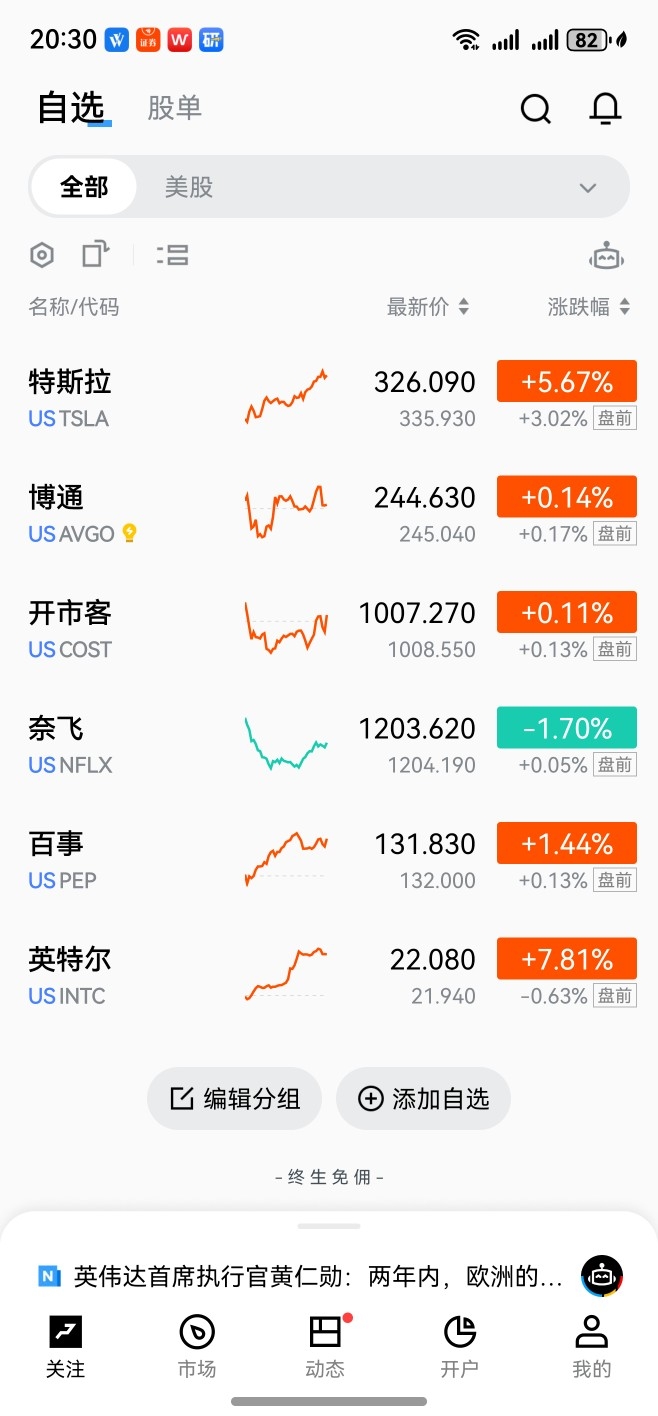Open the 博通 AVGO stock row
This screenshot has width=658, height=1416.
329,513
